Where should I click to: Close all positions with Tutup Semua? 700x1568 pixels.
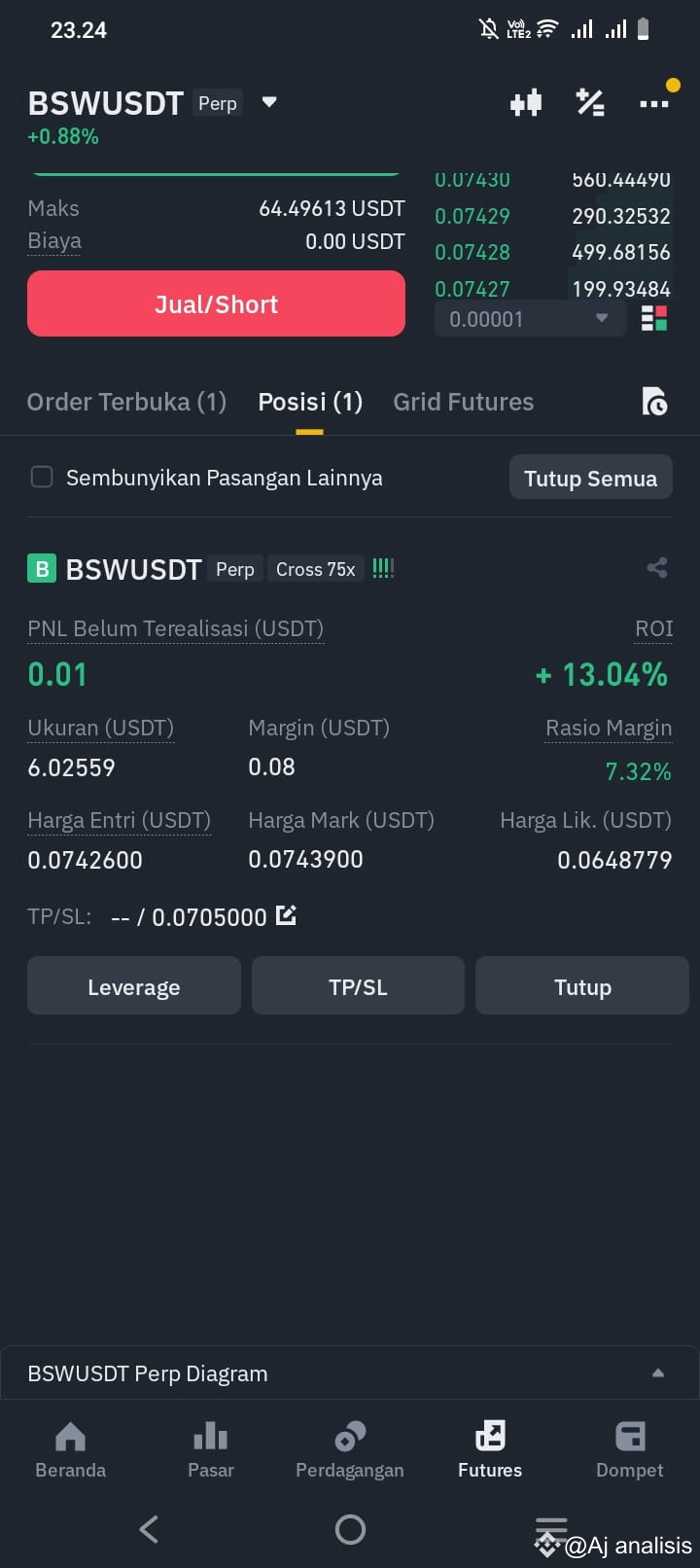click(590, 477)
